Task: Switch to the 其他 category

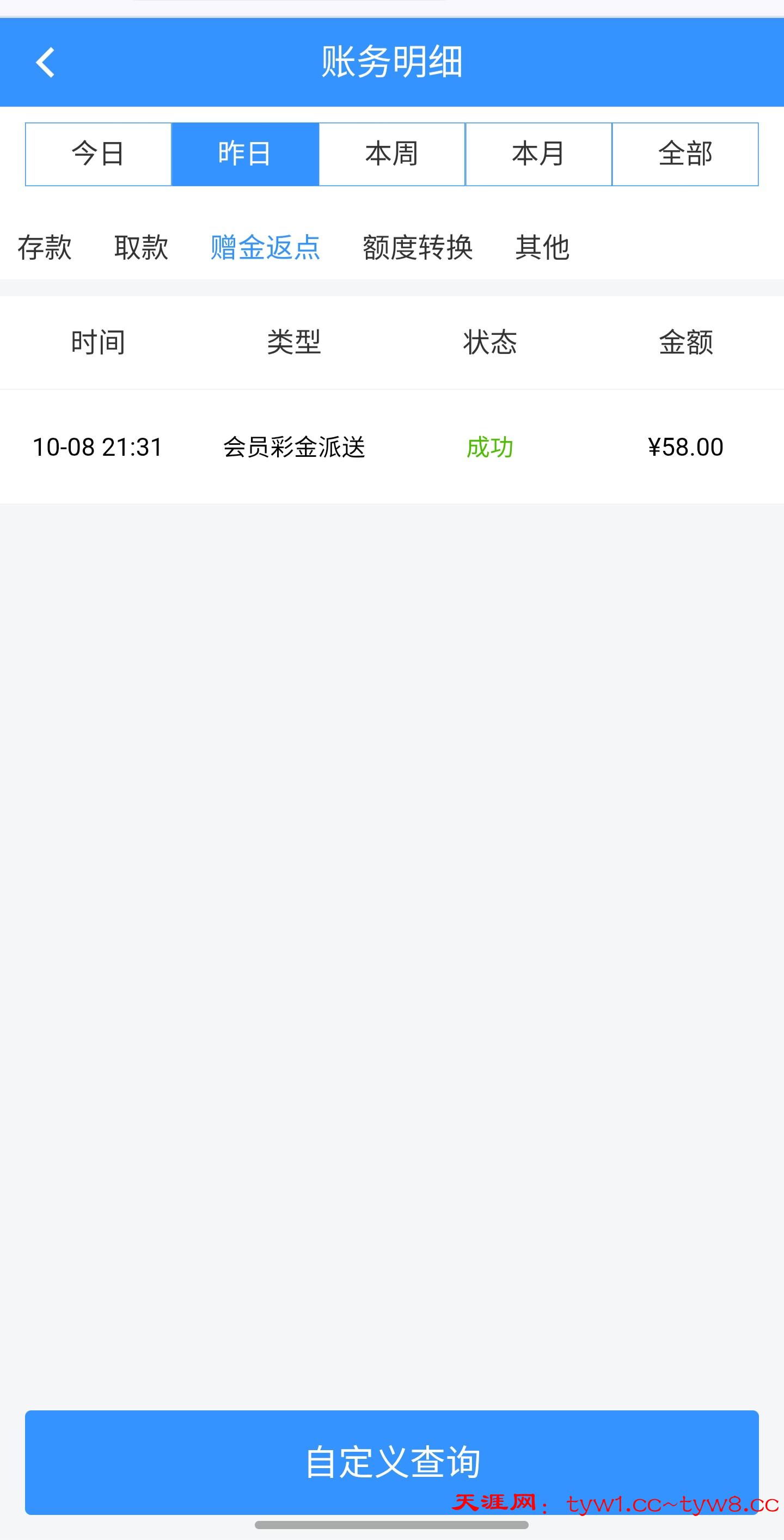Action: coord(542,247)
